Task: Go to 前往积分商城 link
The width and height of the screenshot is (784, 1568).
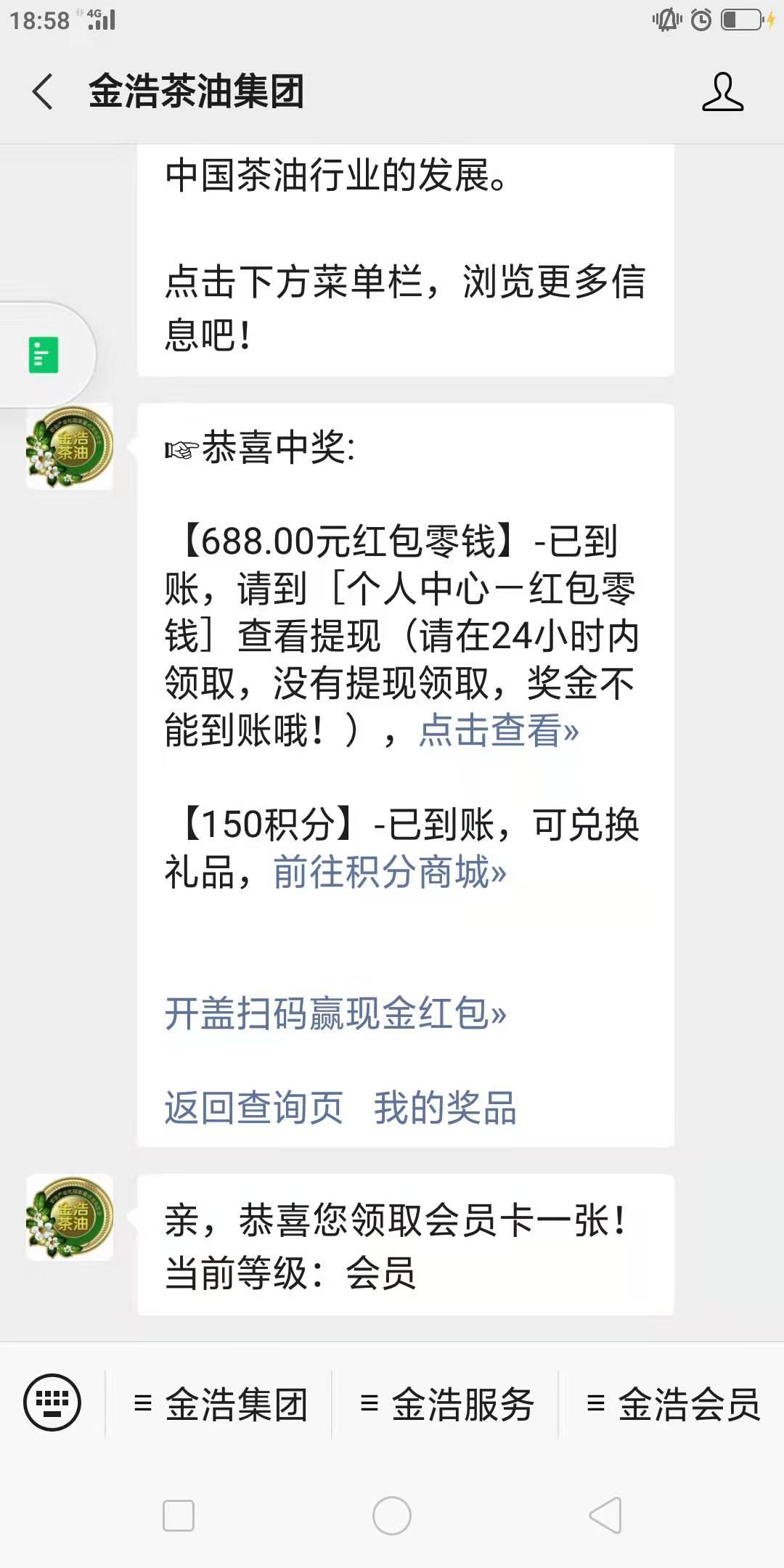Action: pyautogui.click(x=390, y=872)
